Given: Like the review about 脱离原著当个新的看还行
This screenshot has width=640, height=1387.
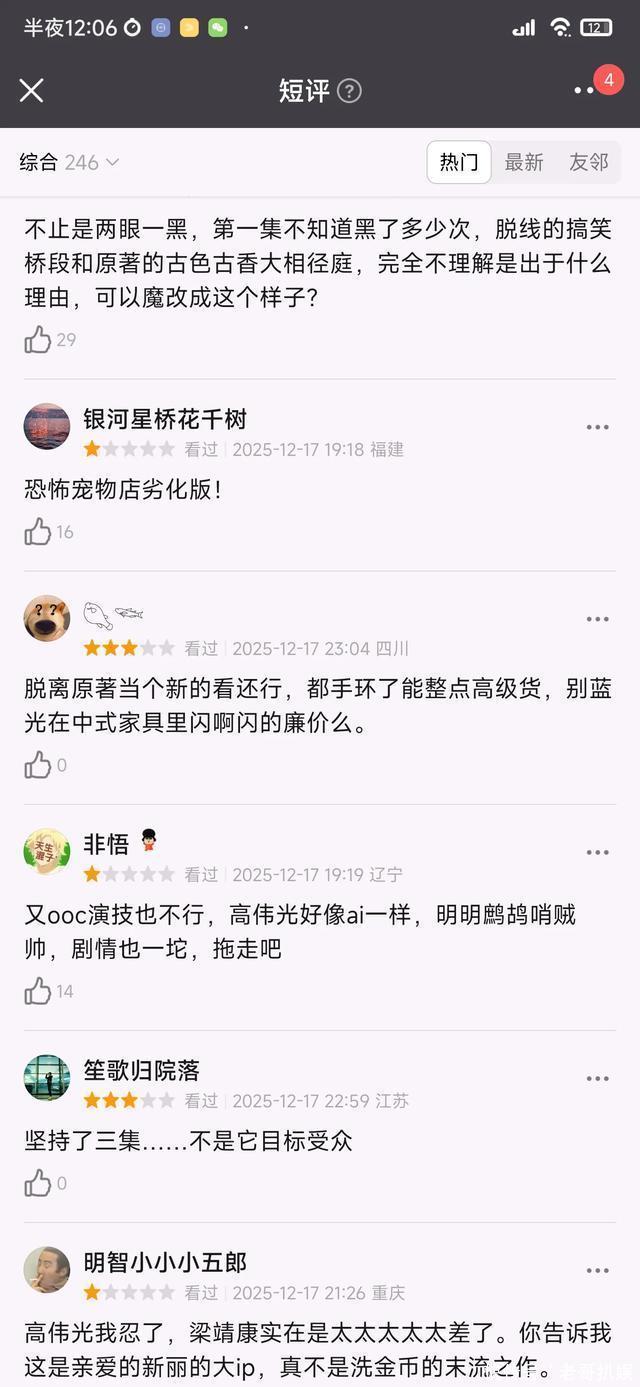Looking at the screenshot, I should click(x=38, y=766).
